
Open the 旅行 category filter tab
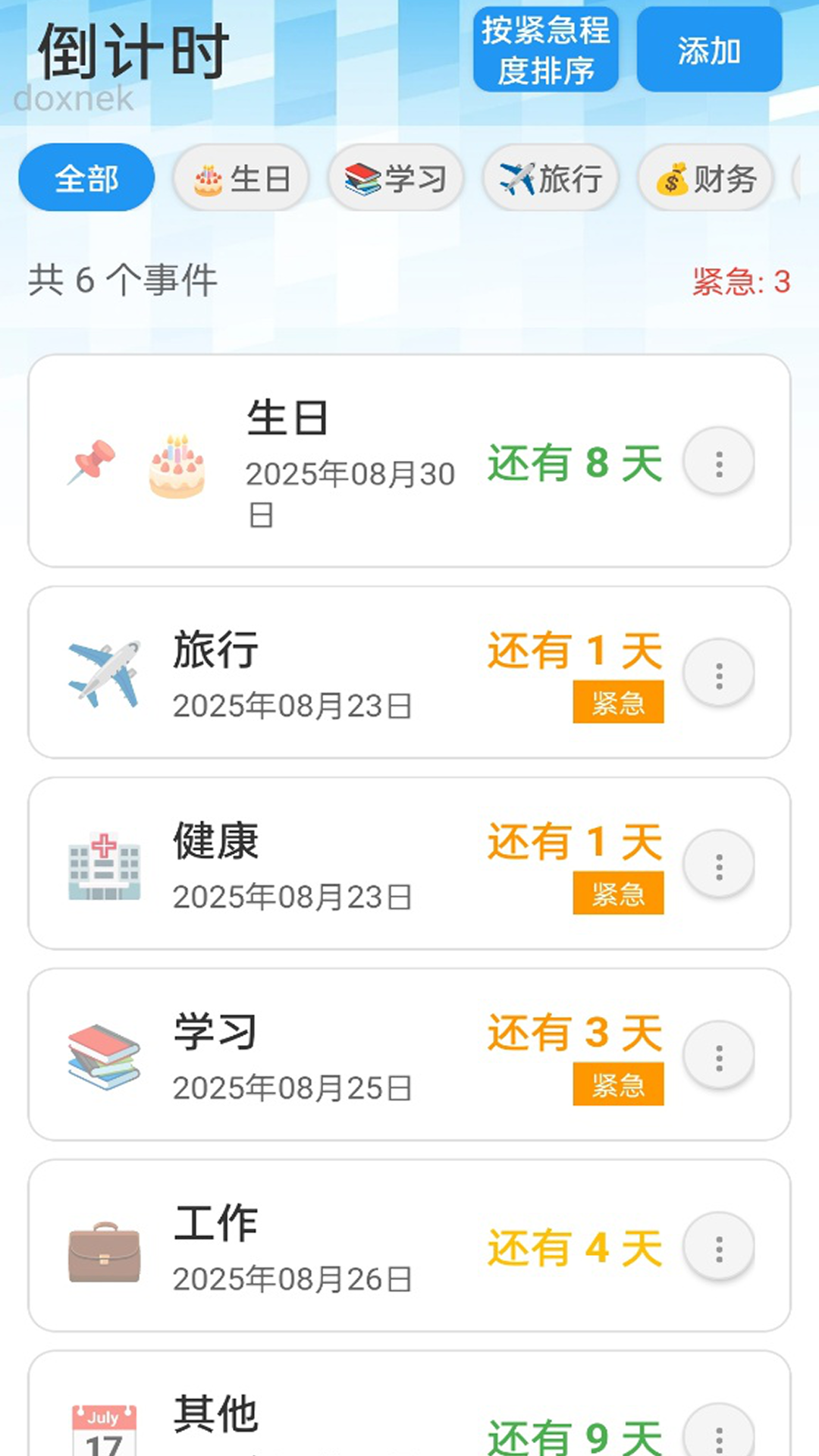click(x=550, y=179)
